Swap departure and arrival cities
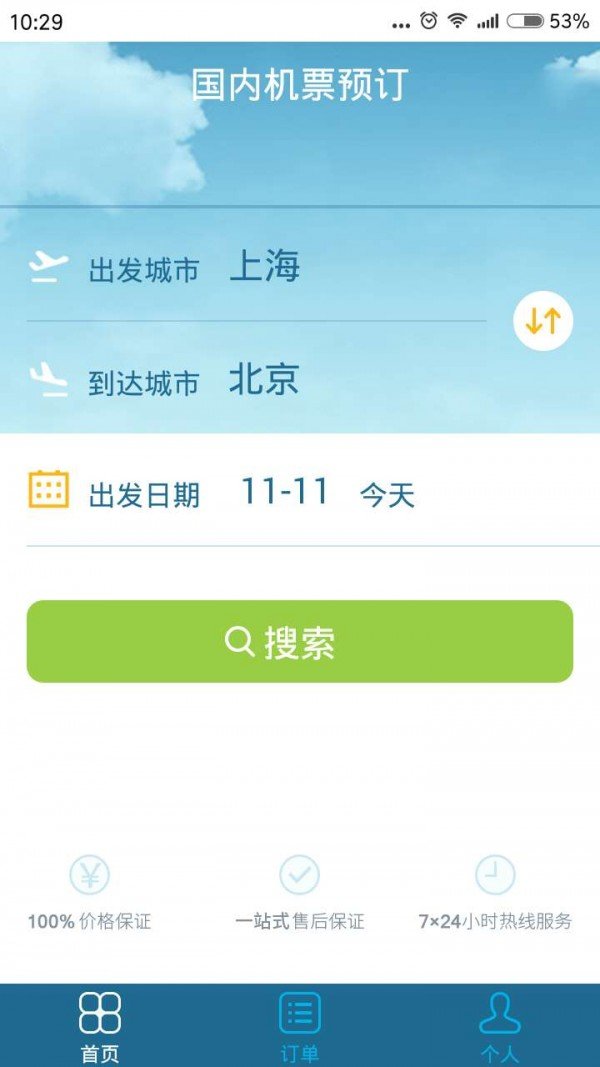The height and width of the screenshot is (1067, 600). 543,321
